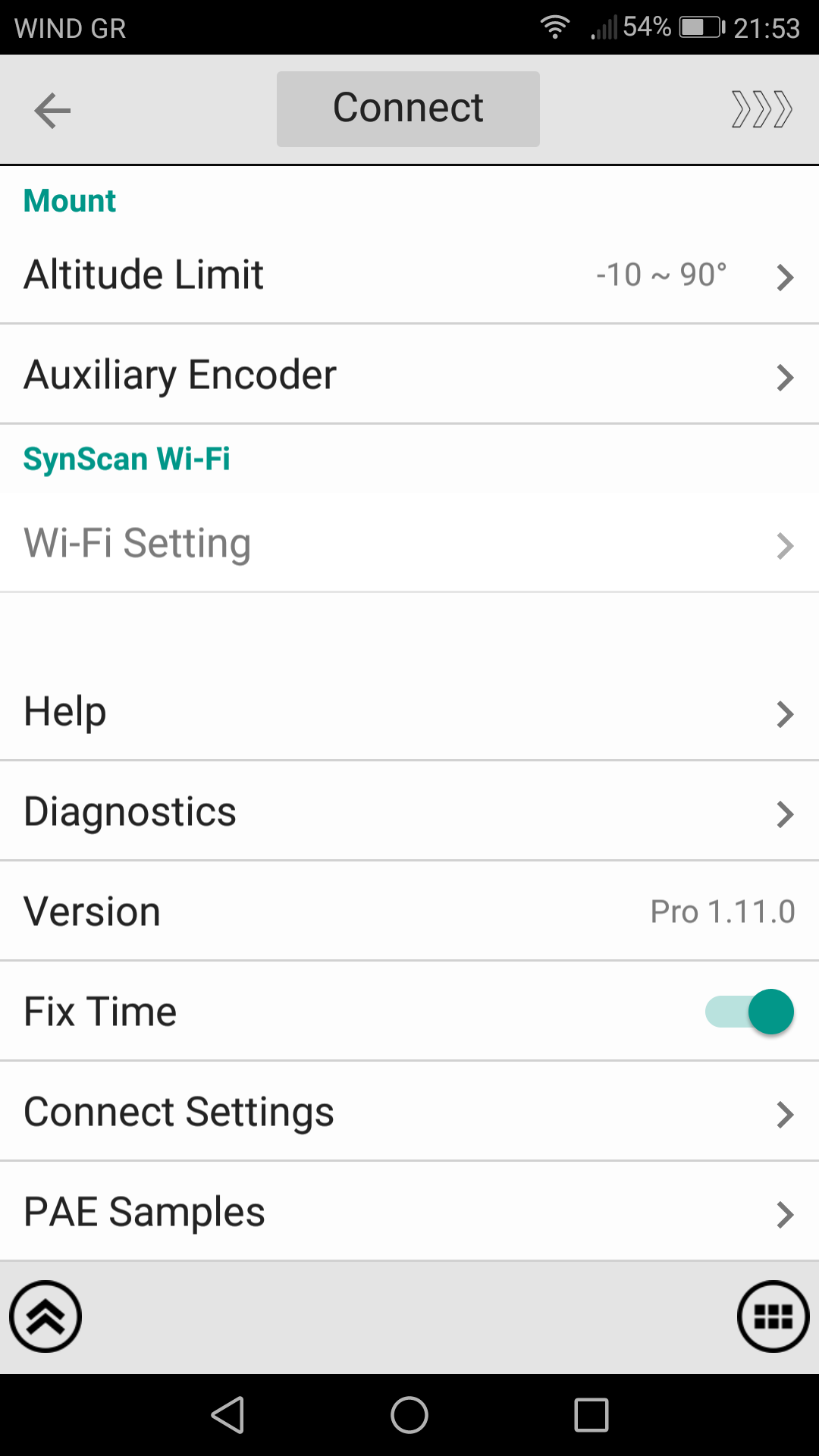Screen dimensions: 819x1456
Task: Open Connect Settings
Action: pyautogui.click(x=409, y=1112)
